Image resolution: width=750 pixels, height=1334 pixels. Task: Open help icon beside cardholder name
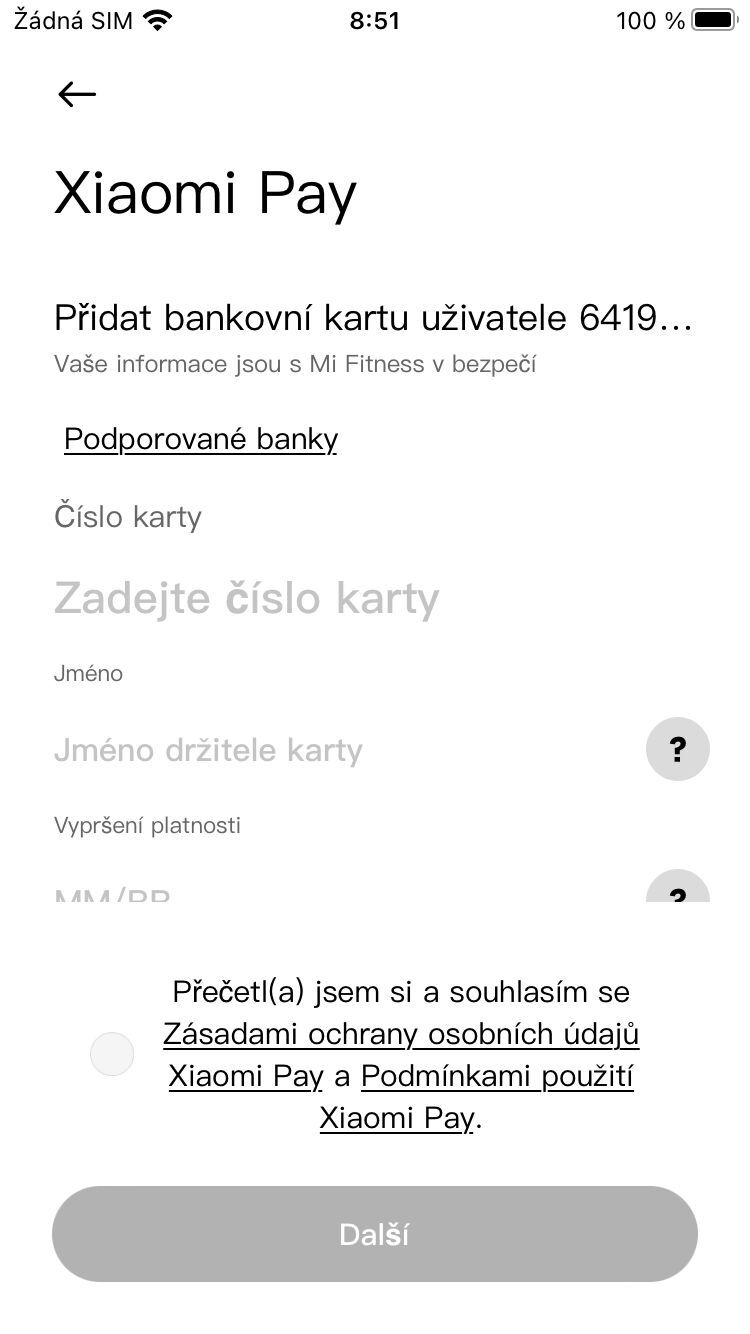pyautogui.click(x=677, y=749)
